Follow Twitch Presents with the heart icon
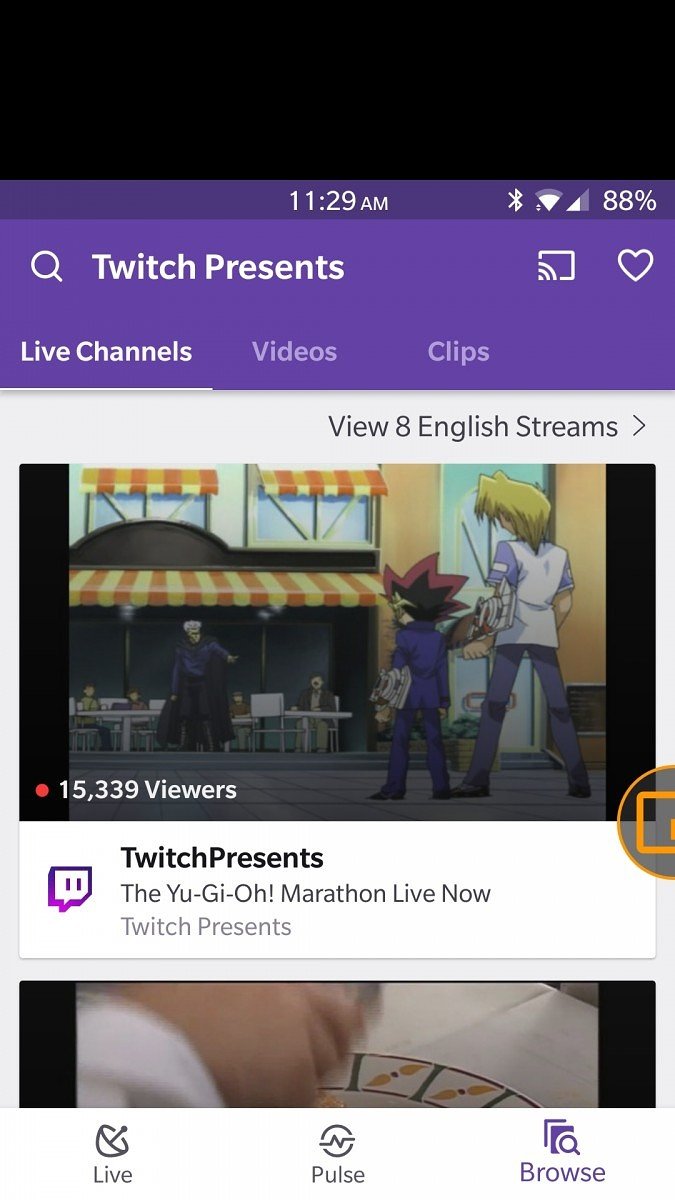Image resolution: width=675 pixels, height=1200 pixels. tap(635, 266)
